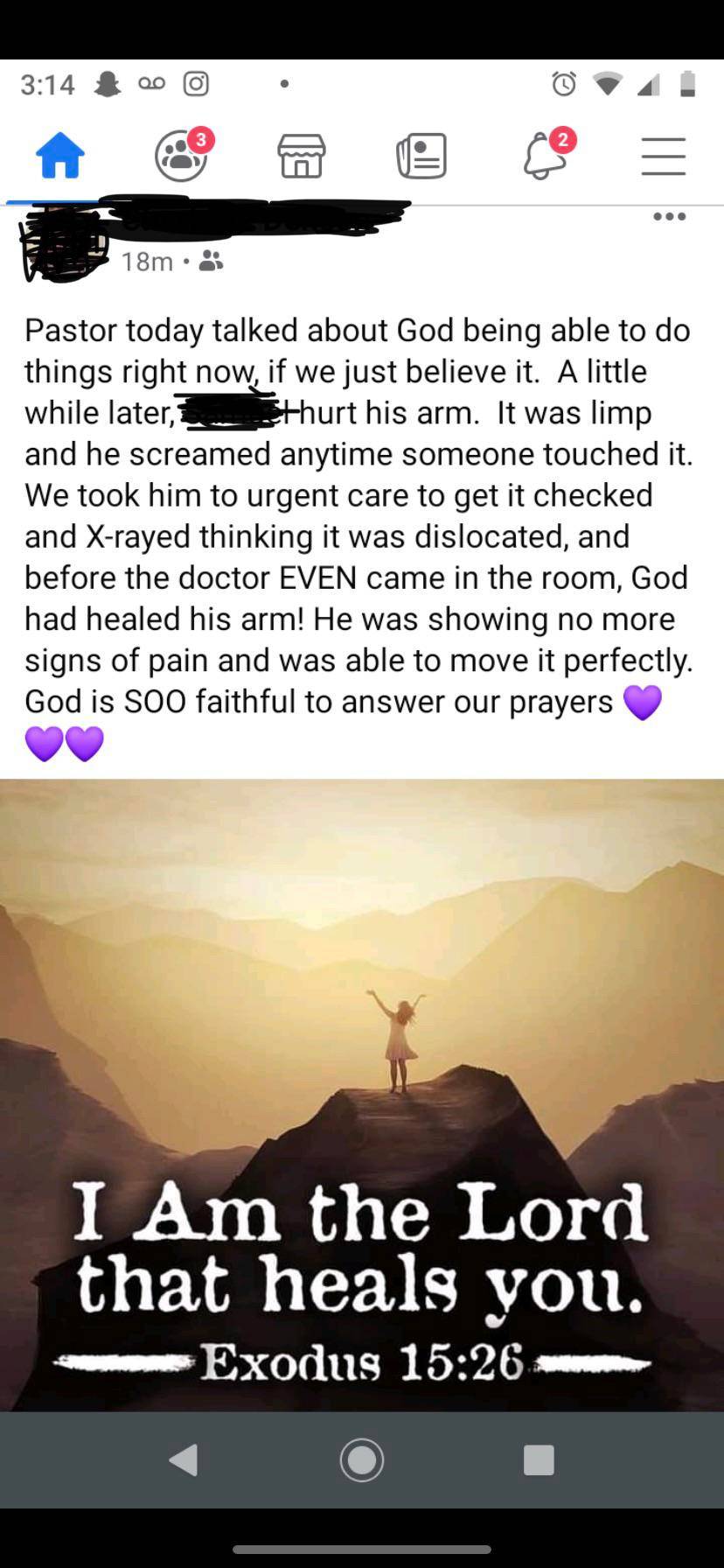Open the notifications bell
This screenshot has height=1568, width=724.
544,157
